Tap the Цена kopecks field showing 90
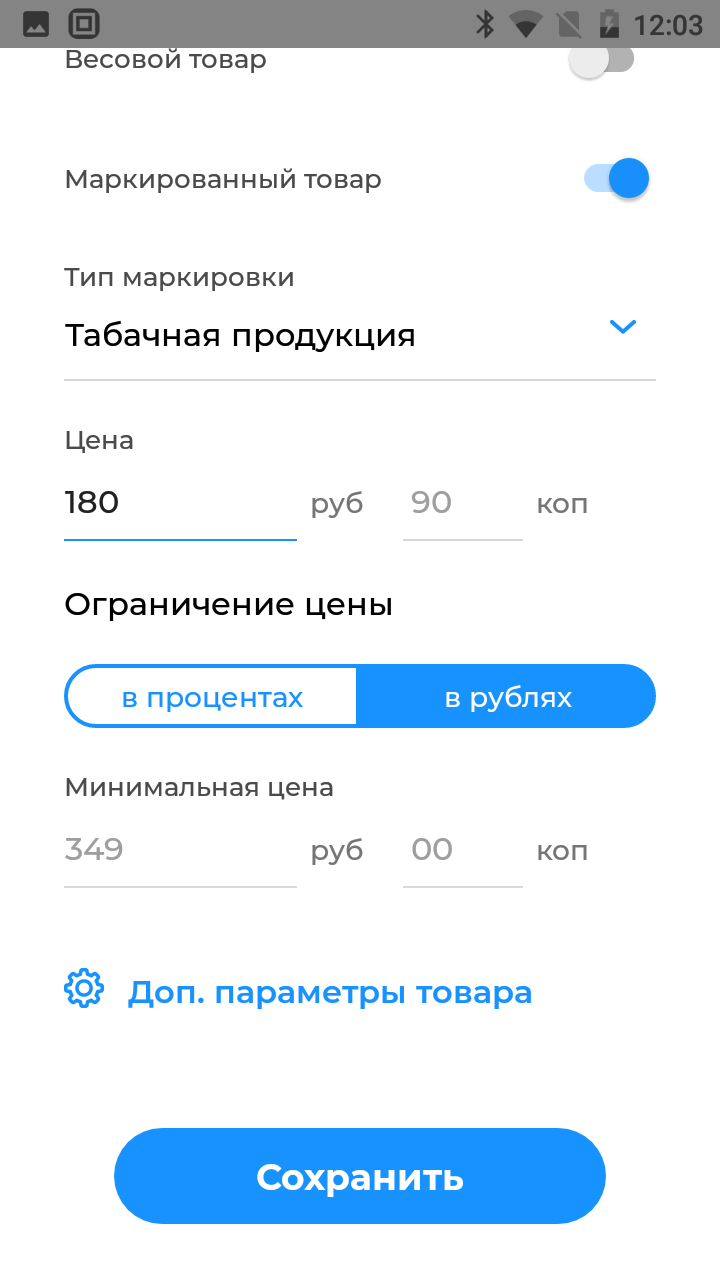This screenshot has height=1280, width=720. (462, 503)
